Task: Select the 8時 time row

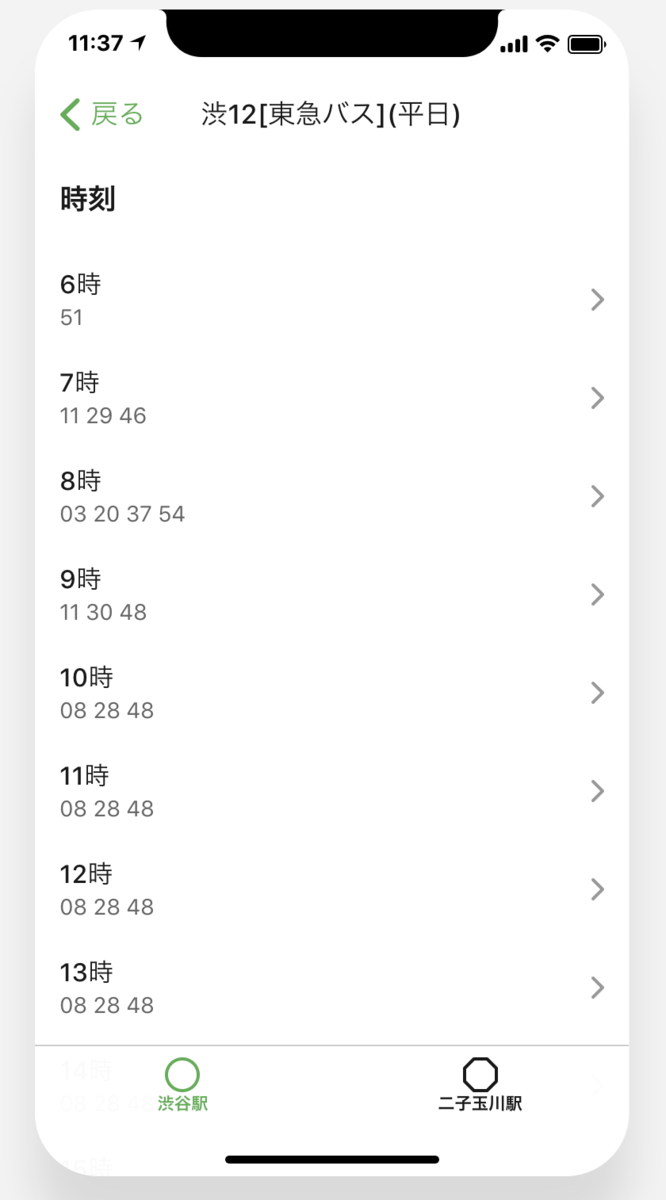Action: point(332,496)
